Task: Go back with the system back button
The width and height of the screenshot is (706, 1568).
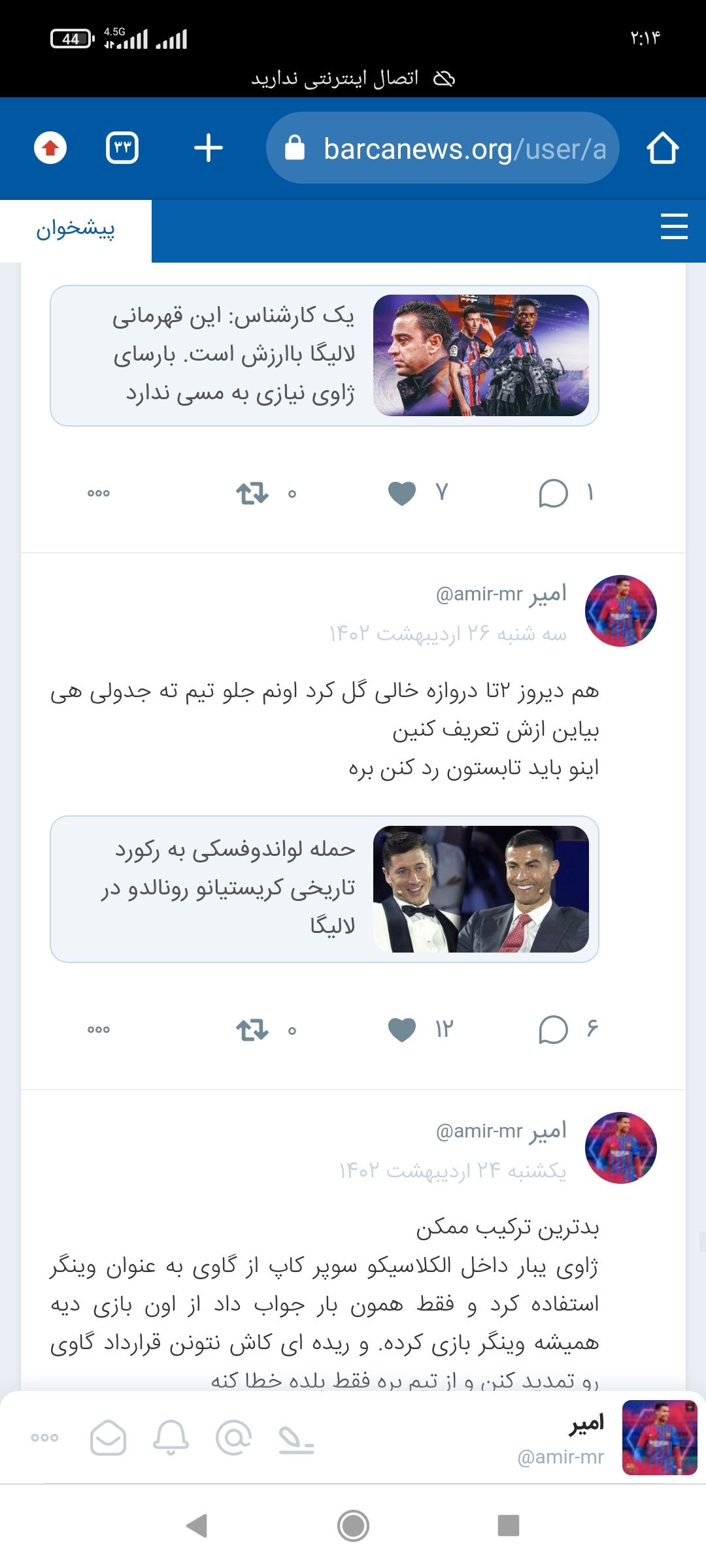Action: (197, 1526)
